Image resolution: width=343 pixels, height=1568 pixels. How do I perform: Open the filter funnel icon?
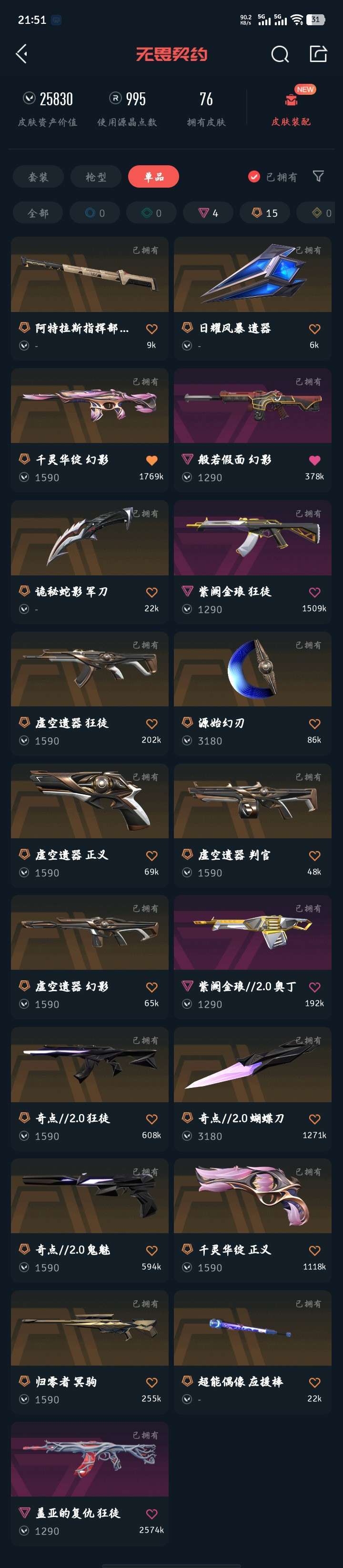click(318, 177)
